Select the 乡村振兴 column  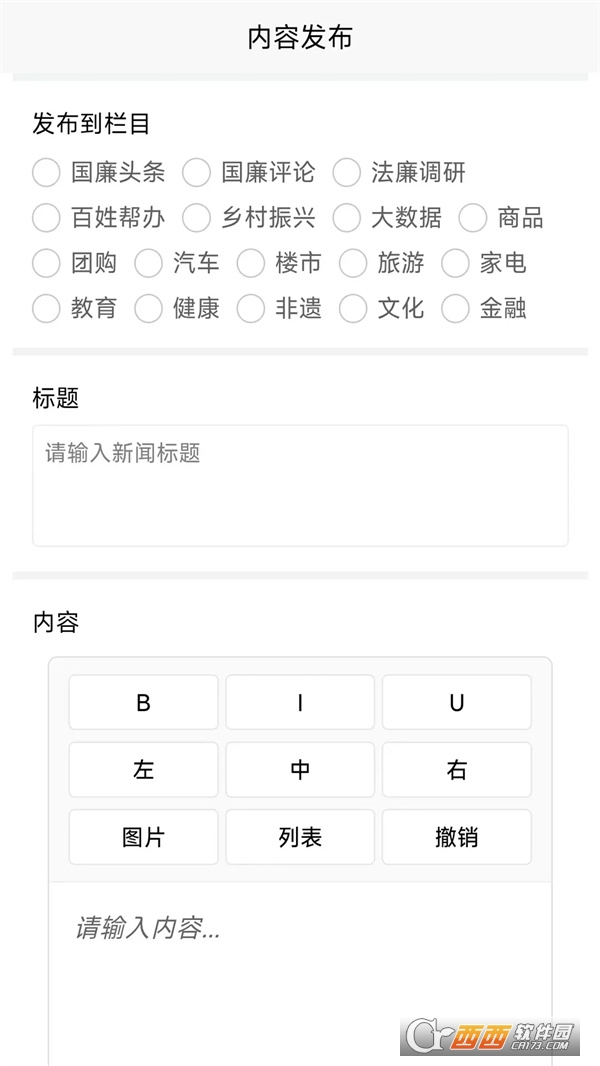[x=196, y=218]
